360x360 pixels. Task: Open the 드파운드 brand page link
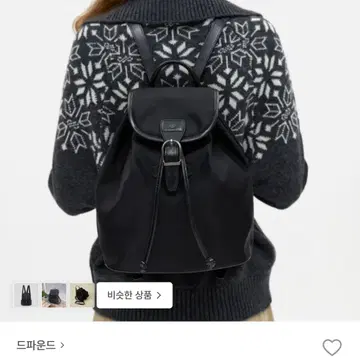40,346
